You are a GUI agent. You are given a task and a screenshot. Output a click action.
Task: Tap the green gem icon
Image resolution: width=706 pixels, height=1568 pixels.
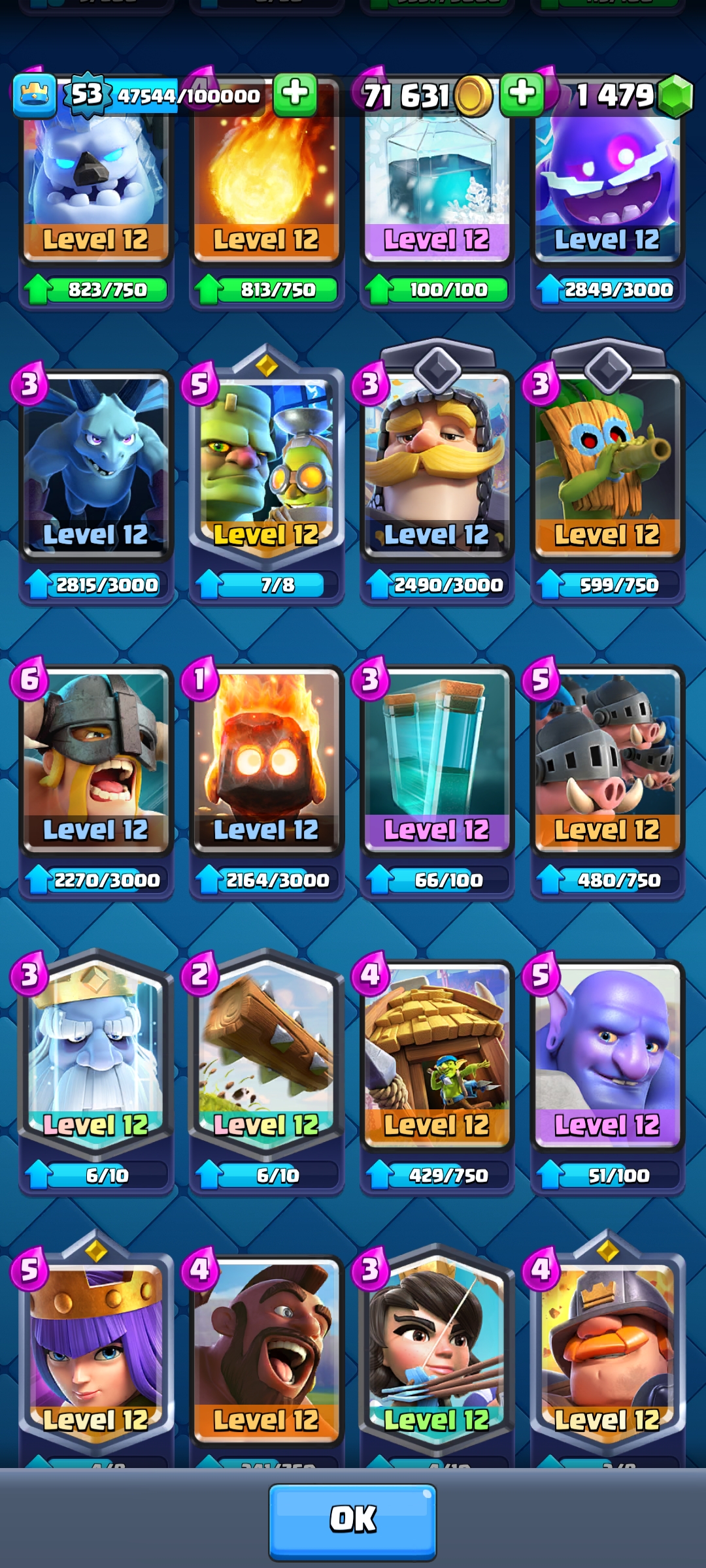(675, 96)
